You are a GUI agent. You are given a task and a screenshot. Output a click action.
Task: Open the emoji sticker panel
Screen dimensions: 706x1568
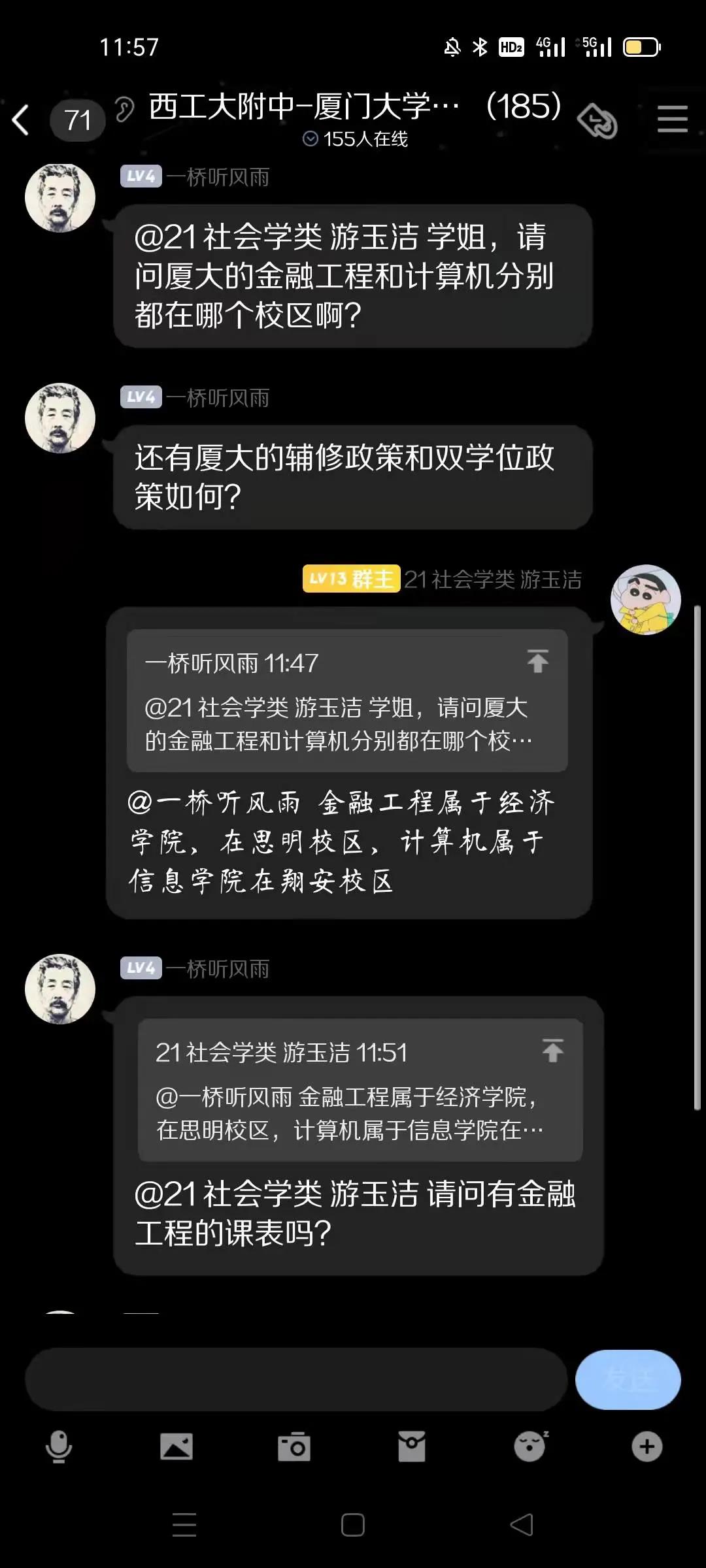pyautogui.click(x=529, y=1446)
